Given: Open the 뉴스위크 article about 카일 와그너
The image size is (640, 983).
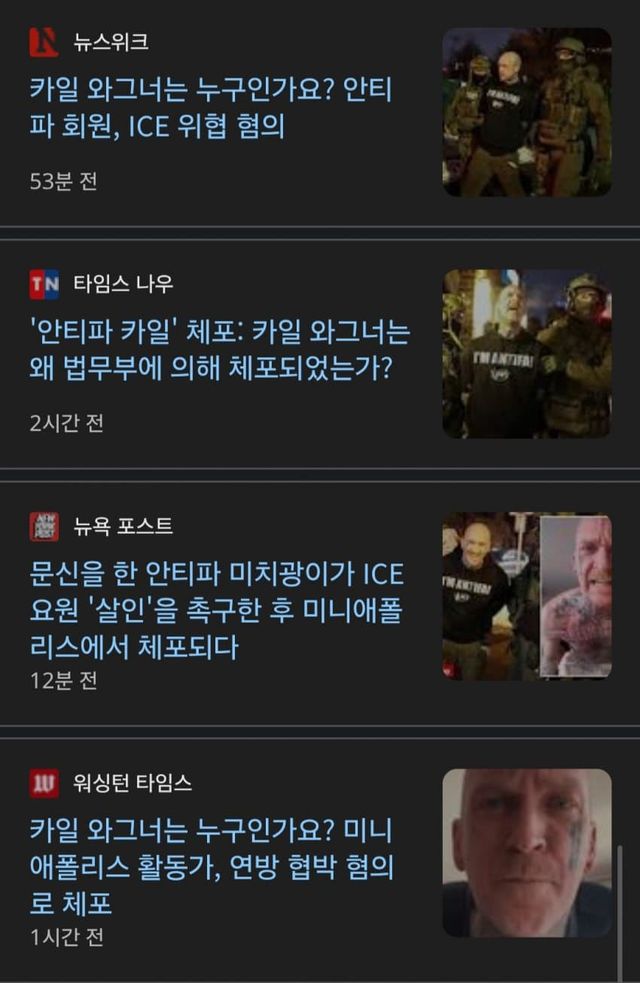Looking at the screenshot, I should (212, 111).
